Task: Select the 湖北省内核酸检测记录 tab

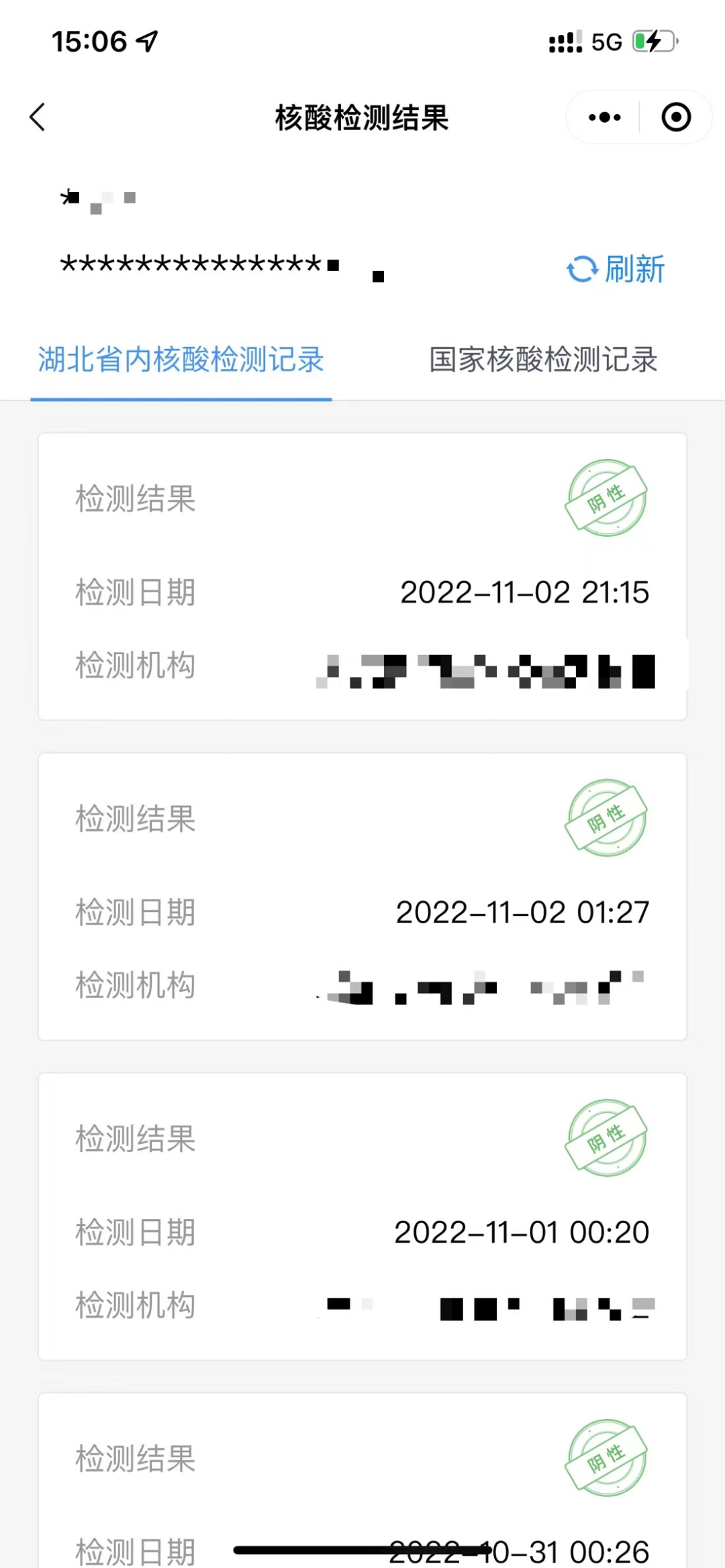Action: (181, 361)
